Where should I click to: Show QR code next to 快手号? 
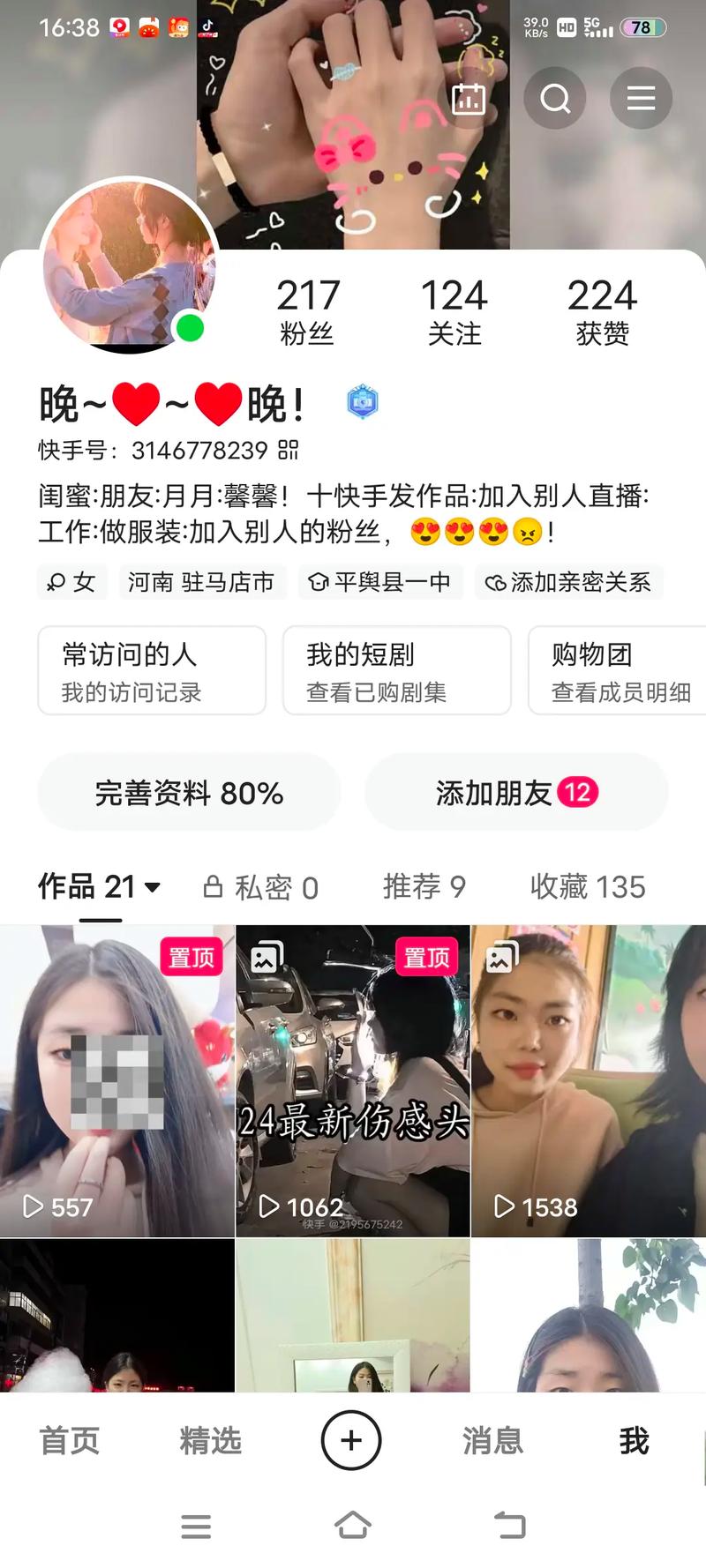pyautogui.click(x=289, y=451)
